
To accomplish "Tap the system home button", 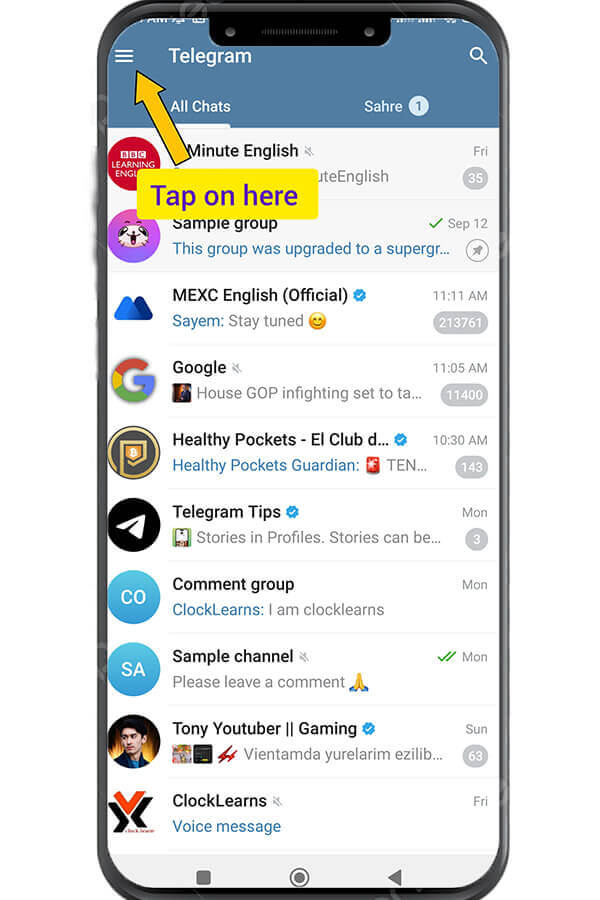I will point(299,877).
